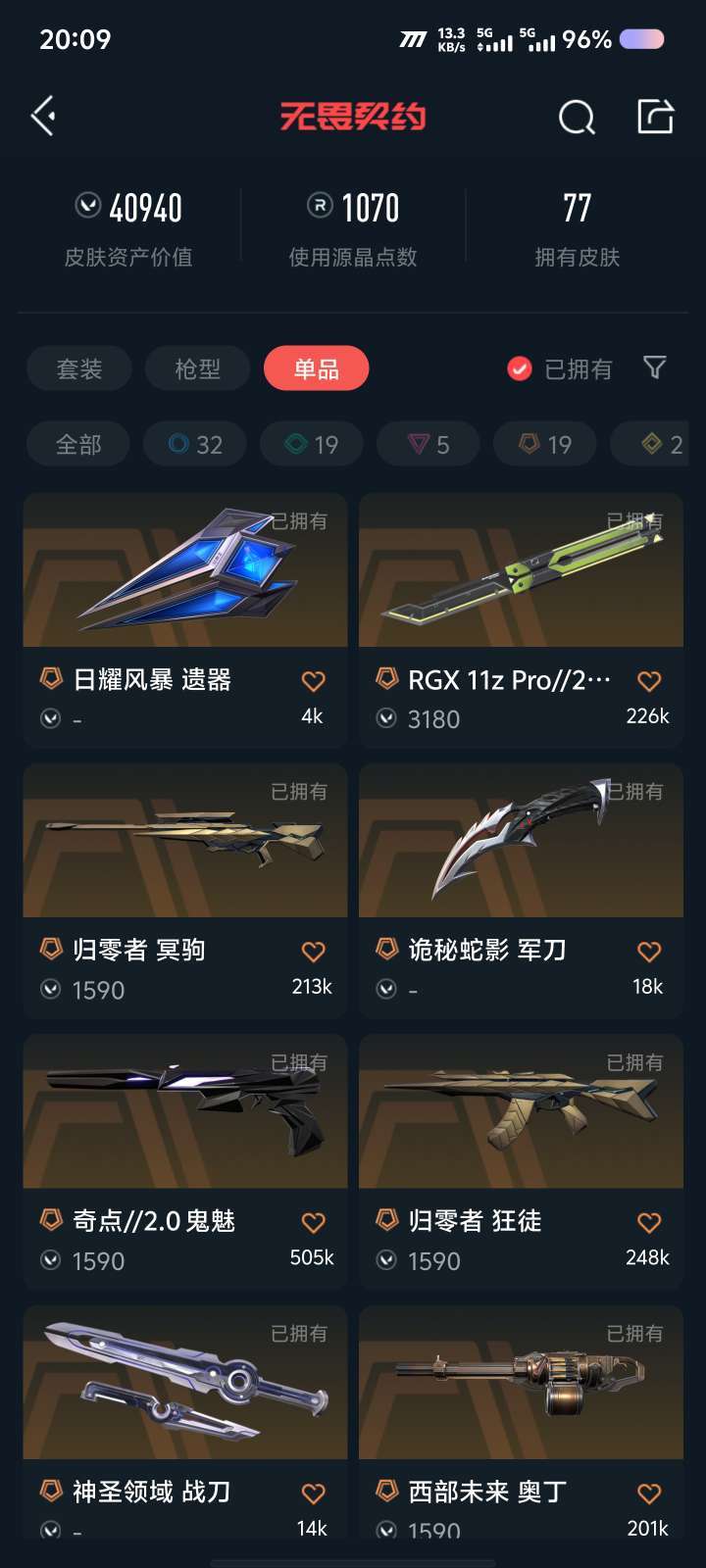This screenshot has width=706, height=1568.
Task: Share this skin collection page
Action: click(x=655, y=117)
